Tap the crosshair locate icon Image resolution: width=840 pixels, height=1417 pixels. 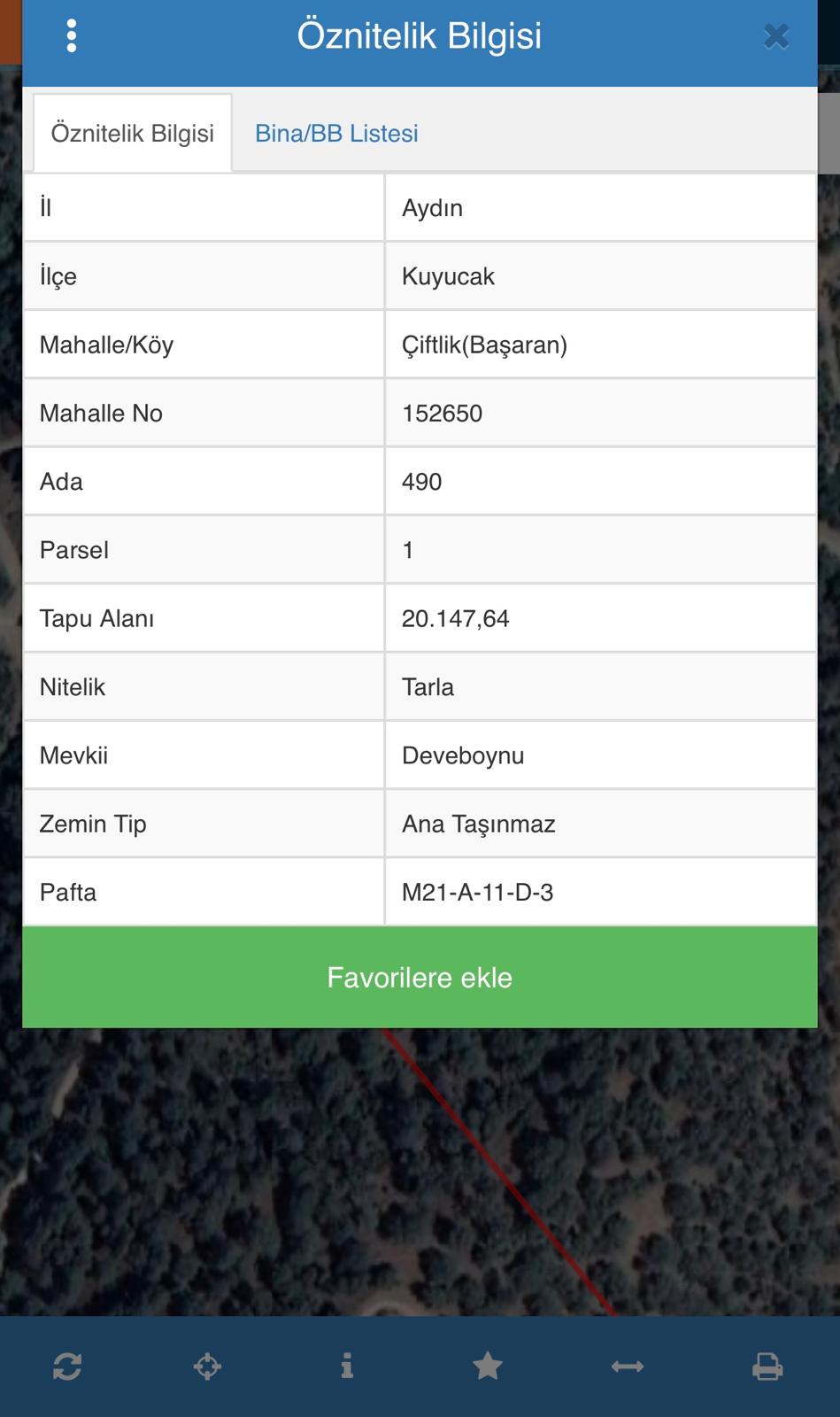point(207,1367)
